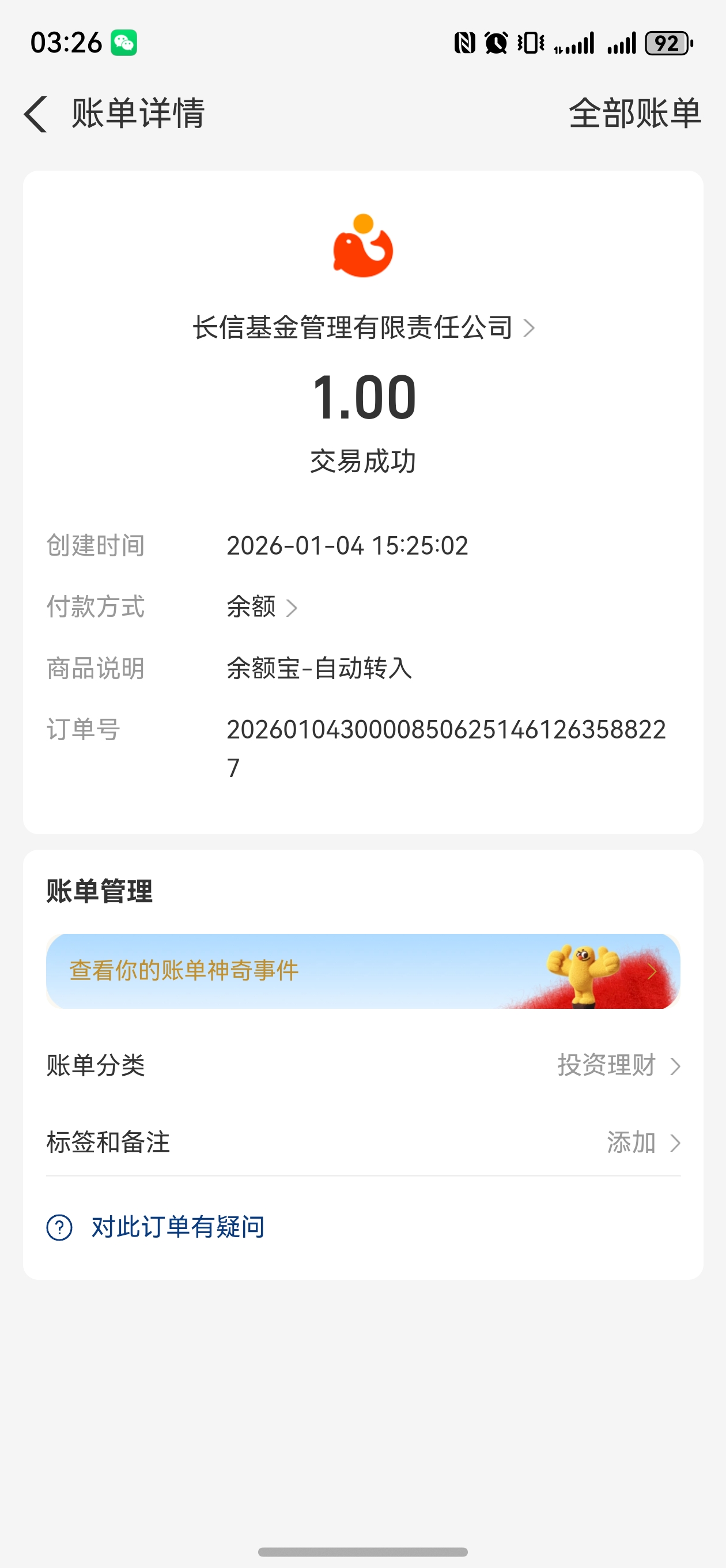The image size is (726, 1568).
Task: Open merchant 长信基金管理有限责任公司 page
Action: click(x=364, y=328)
